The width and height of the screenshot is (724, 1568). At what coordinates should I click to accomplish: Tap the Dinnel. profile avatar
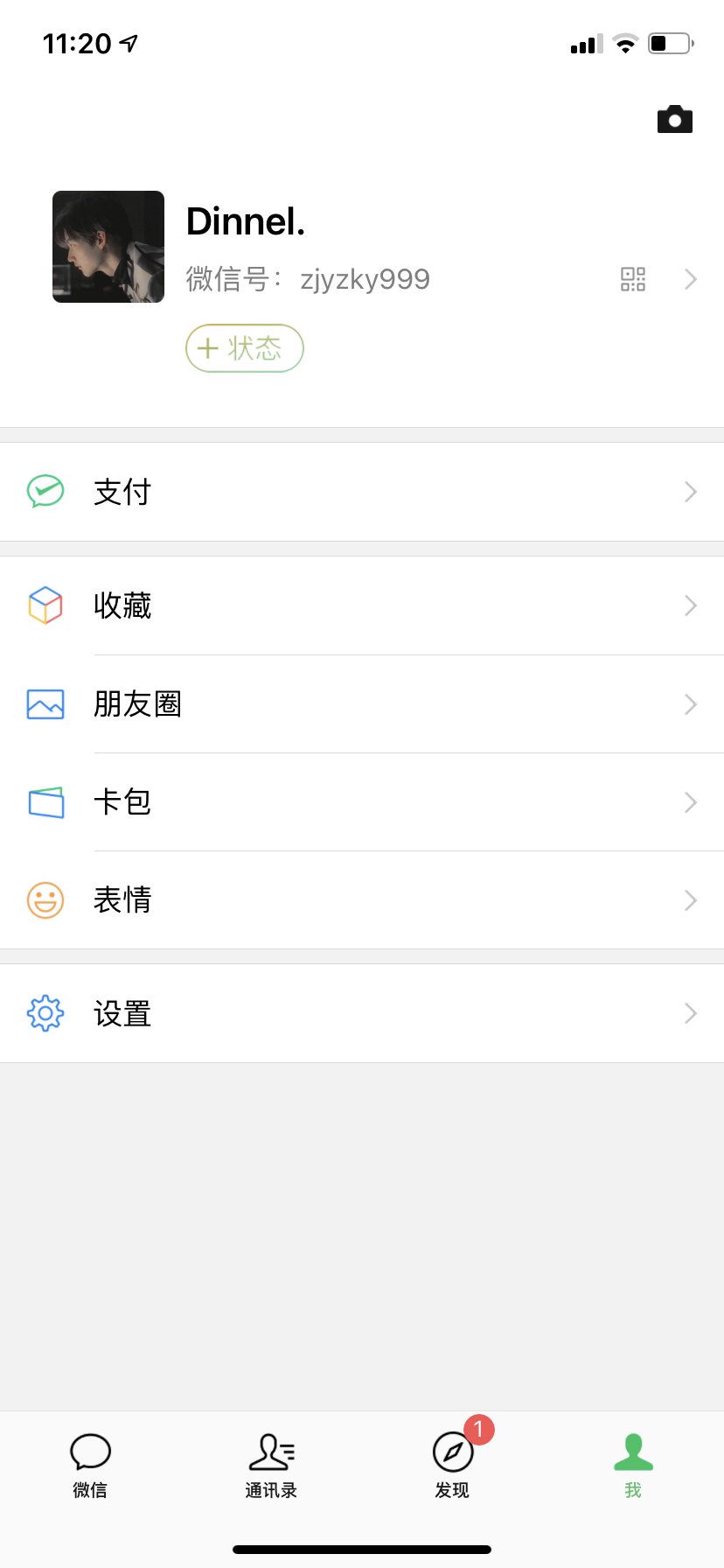108,247
